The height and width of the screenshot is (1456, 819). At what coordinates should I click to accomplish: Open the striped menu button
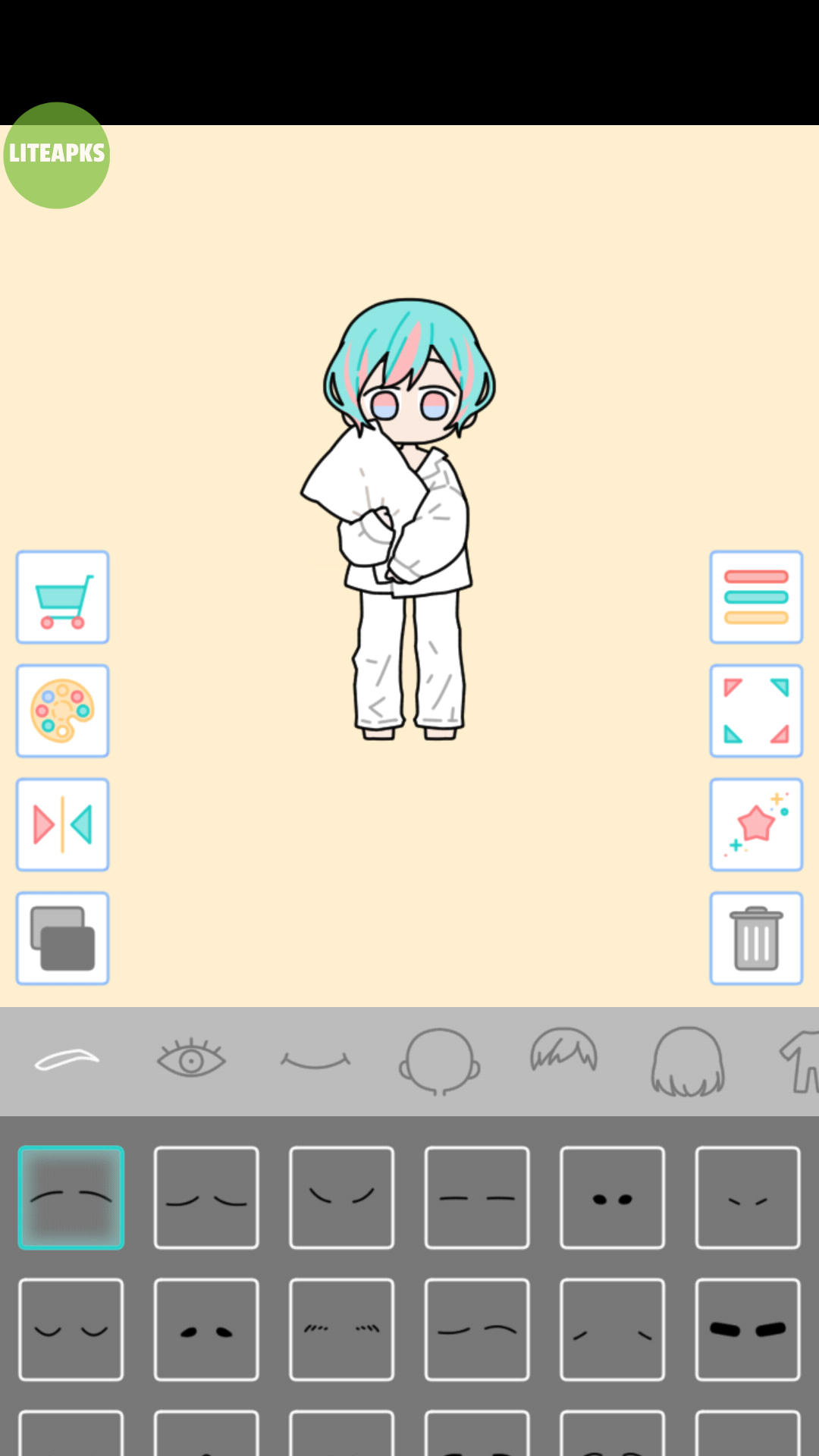(756, 598)
